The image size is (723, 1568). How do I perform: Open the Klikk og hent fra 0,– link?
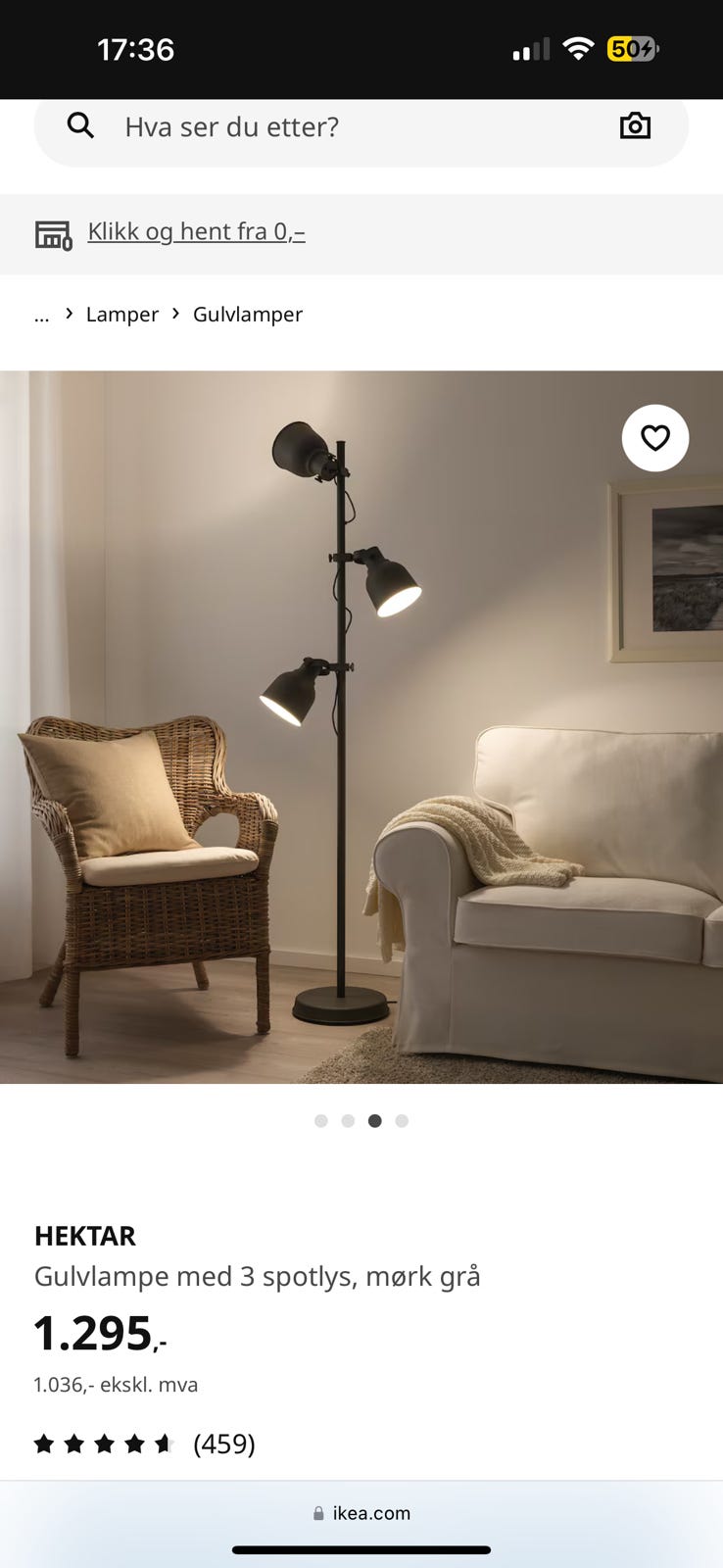pyautogui.click(x=196, y=231)
